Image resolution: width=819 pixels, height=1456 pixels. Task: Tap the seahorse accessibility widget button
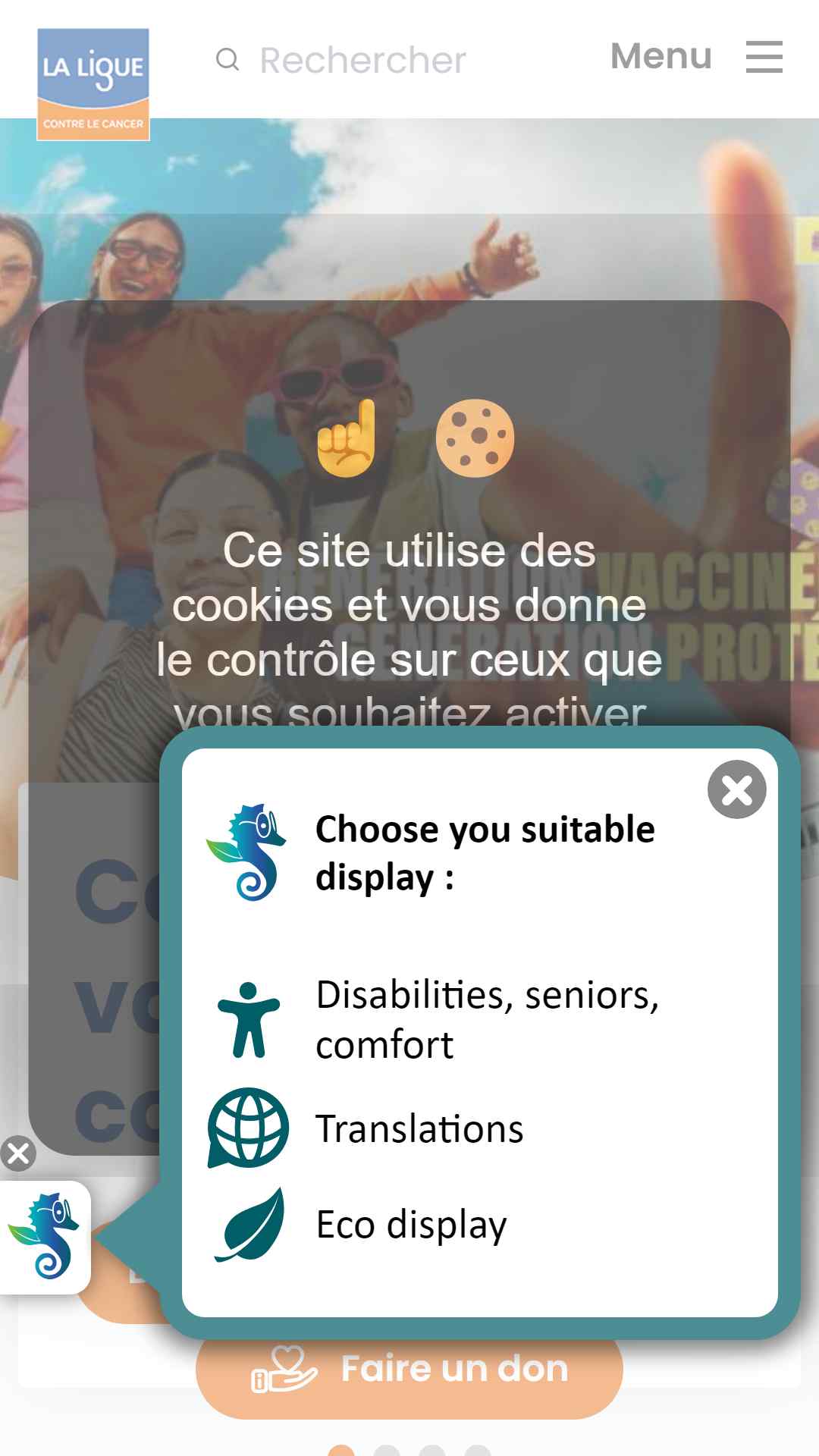(x=45, y=1237)
